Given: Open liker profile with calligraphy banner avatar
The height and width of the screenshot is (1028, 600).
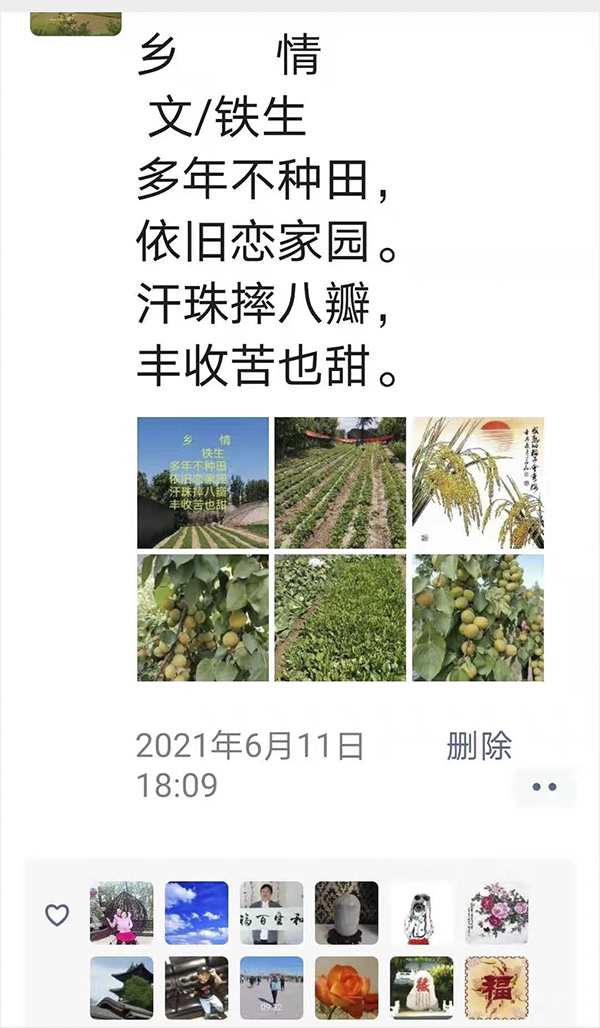Looking at the screenshot, I should pyautogui.click(x=271, y=912).
